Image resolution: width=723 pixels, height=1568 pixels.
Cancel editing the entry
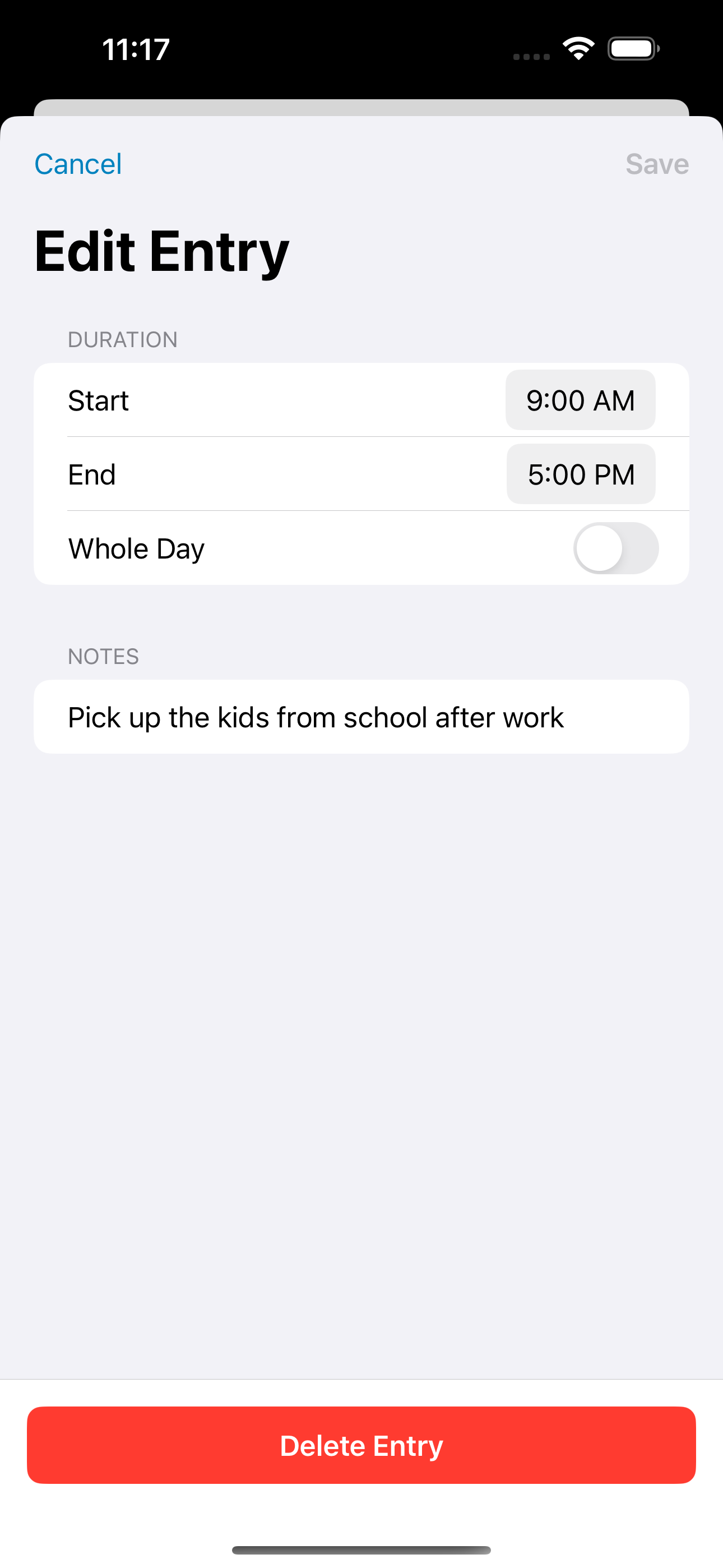[78, 164]
